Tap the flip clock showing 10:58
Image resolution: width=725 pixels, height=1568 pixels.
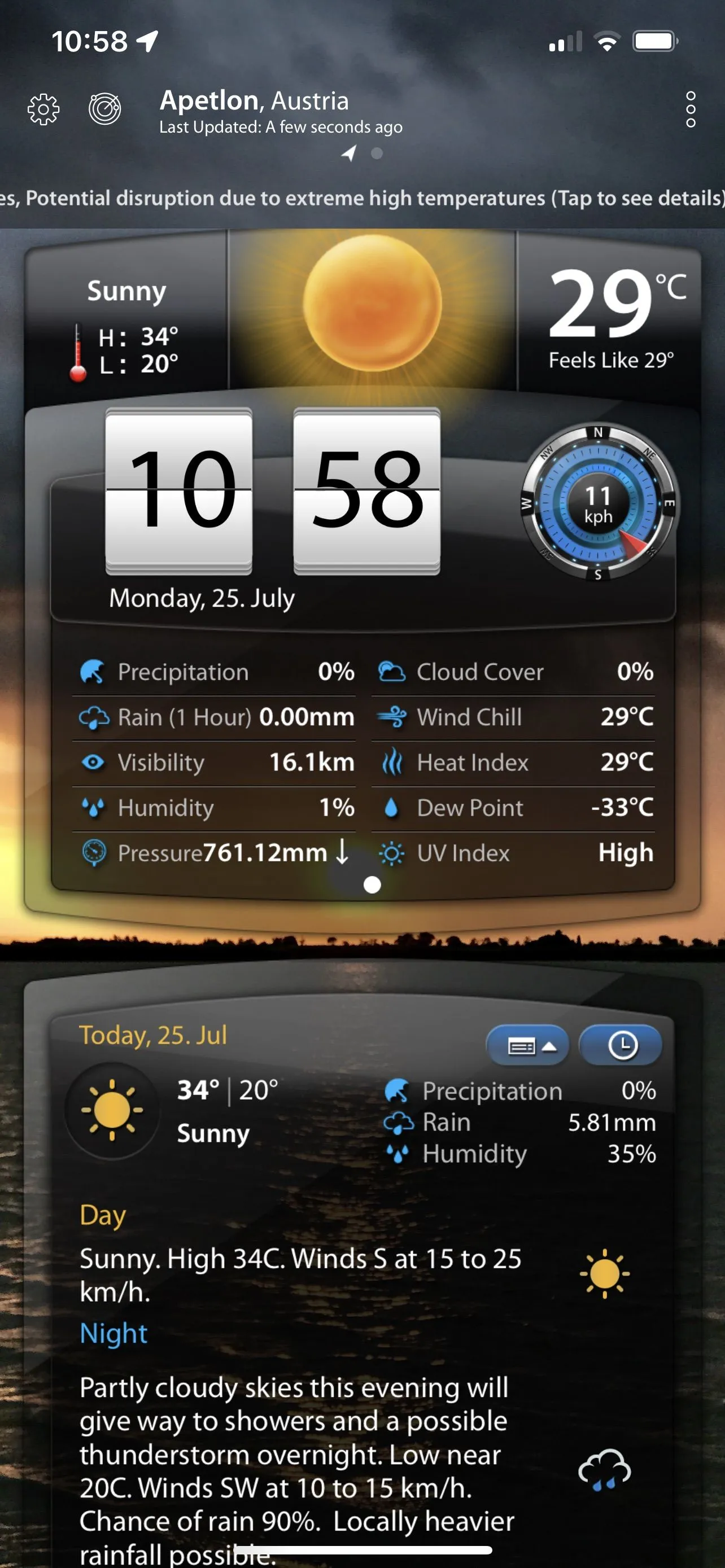(273, 490)
